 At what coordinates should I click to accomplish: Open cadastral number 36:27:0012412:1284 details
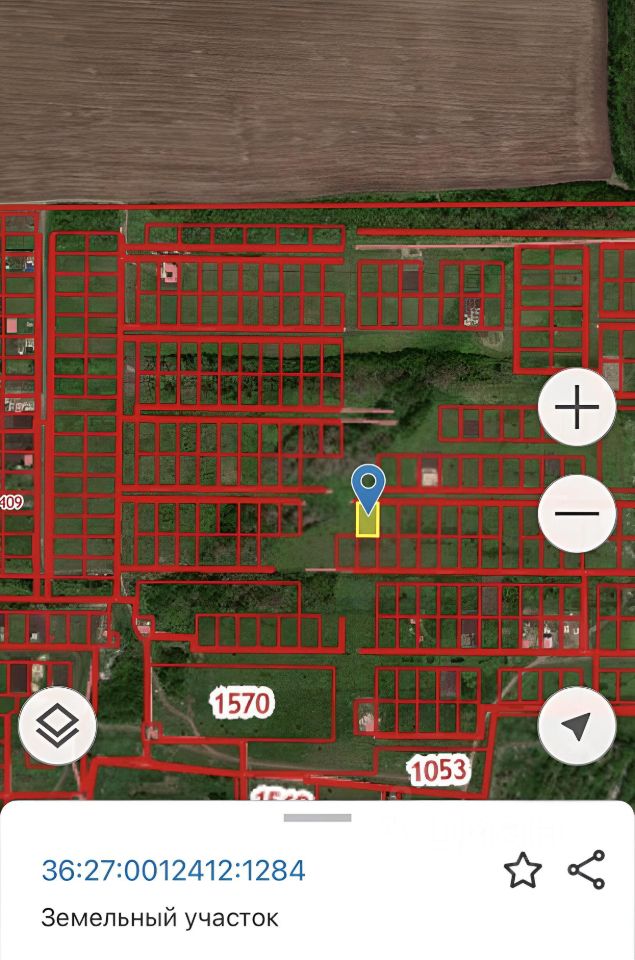(173, 870)
